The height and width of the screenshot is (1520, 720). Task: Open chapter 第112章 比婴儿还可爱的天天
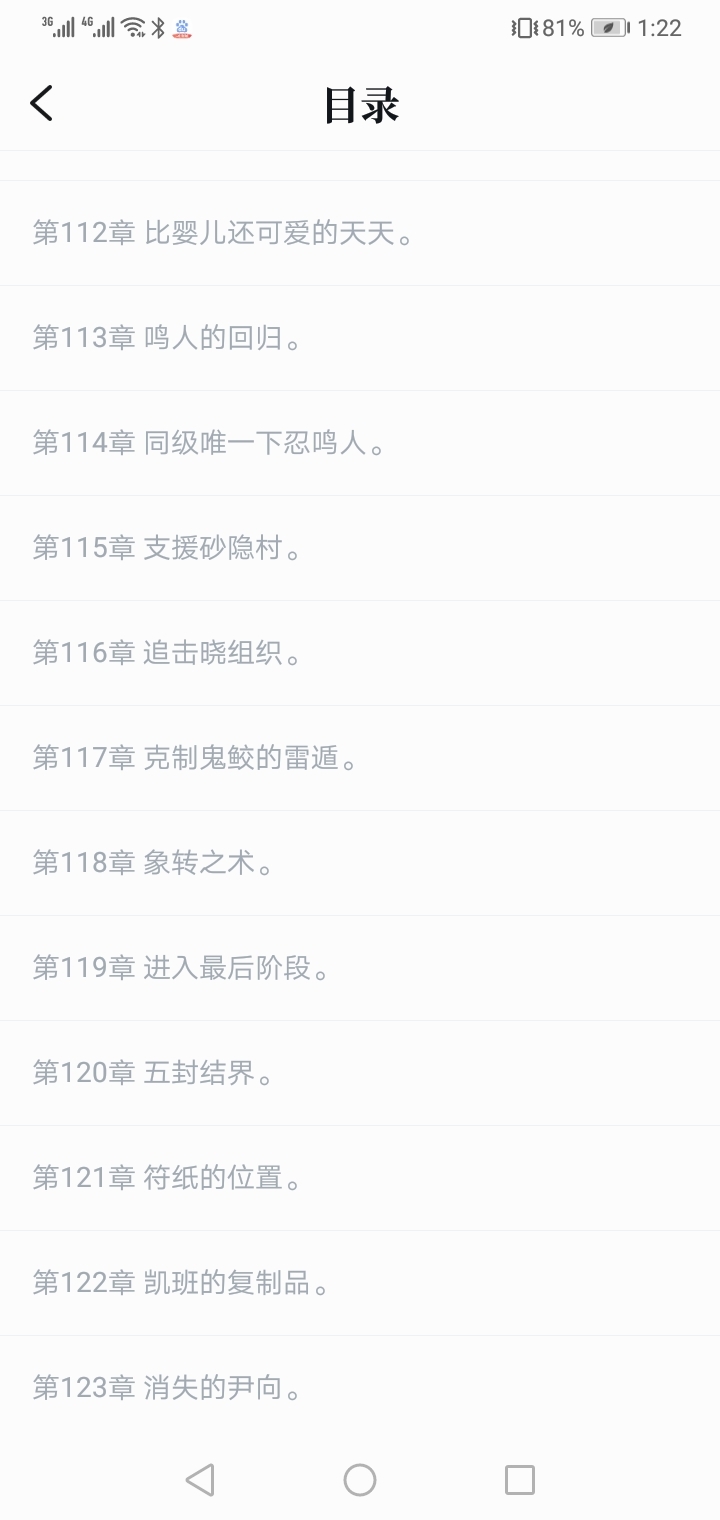(360, 233)
